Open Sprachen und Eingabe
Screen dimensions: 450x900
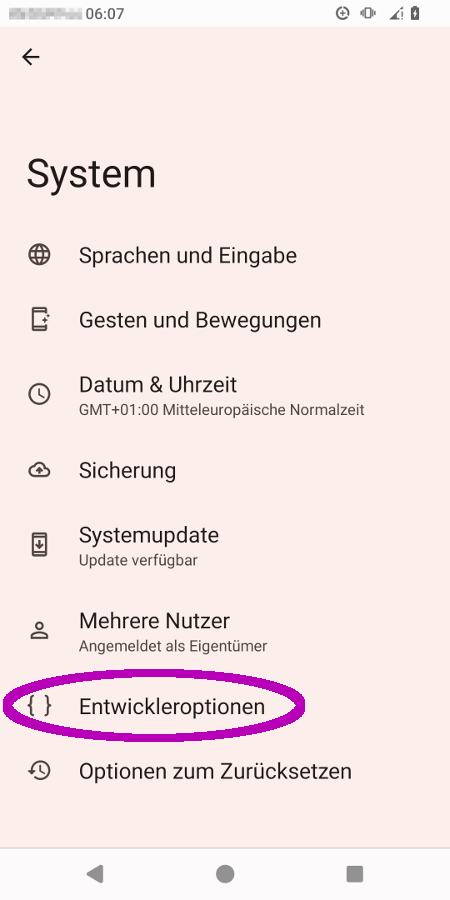point(225,255)
